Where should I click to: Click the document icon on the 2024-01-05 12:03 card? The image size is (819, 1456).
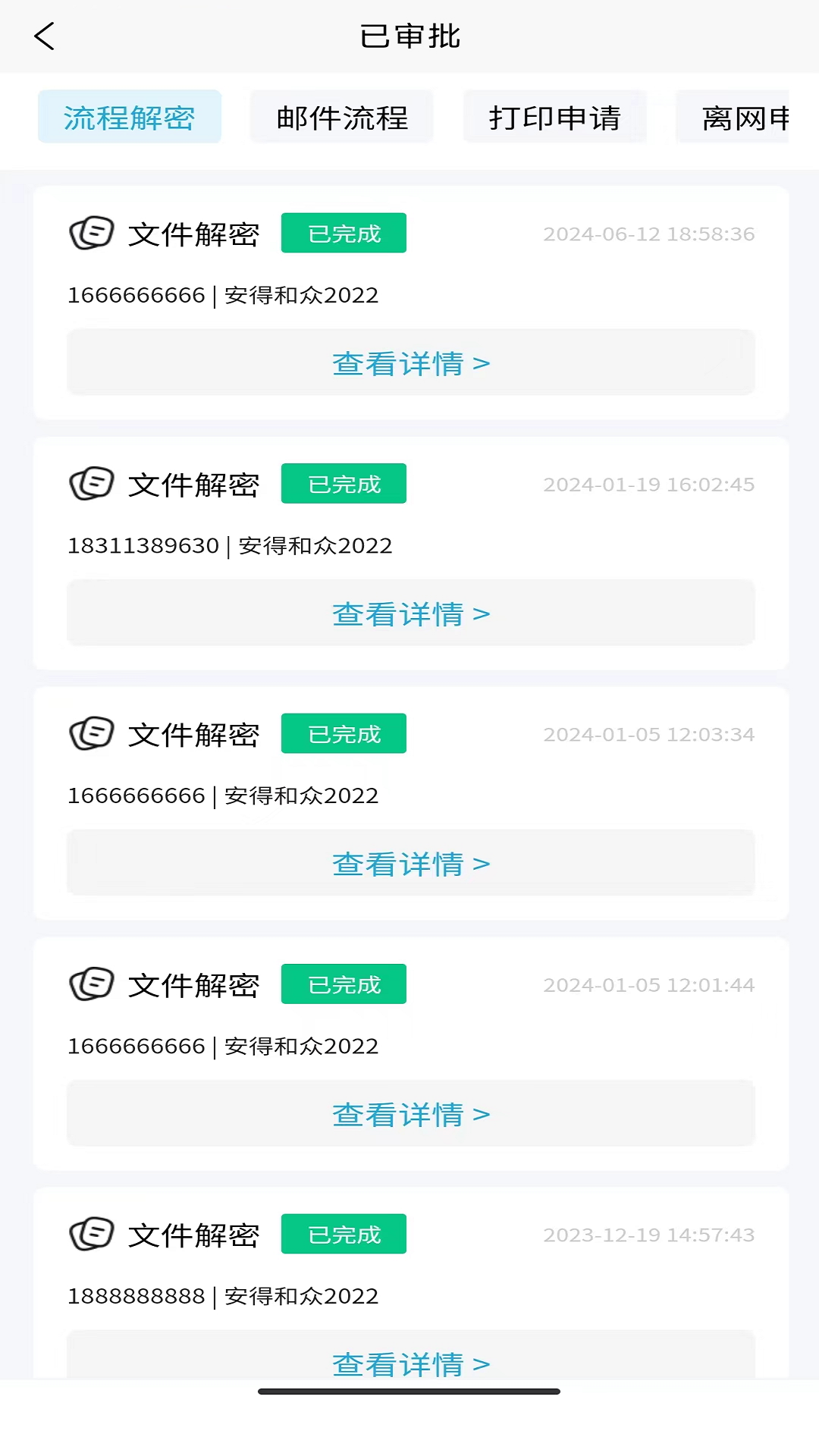coord(89,734)
